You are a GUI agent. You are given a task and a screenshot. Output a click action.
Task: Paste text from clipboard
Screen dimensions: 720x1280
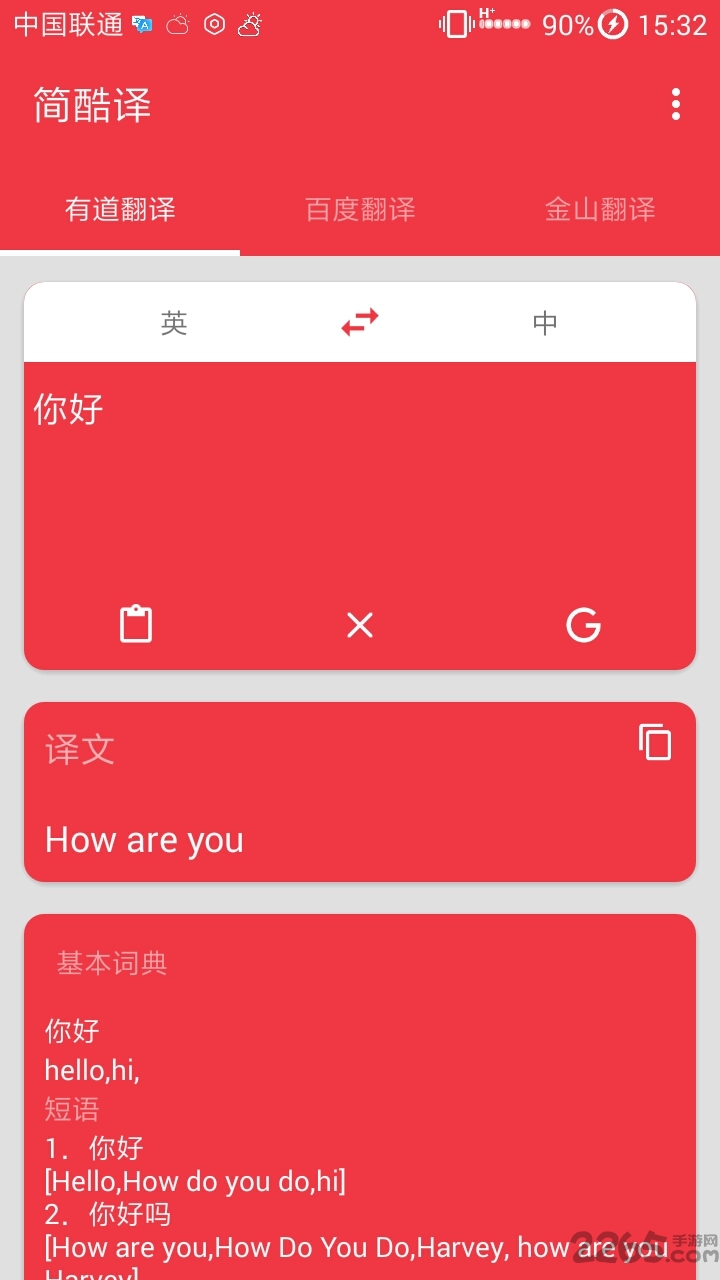tap(136, 625)
